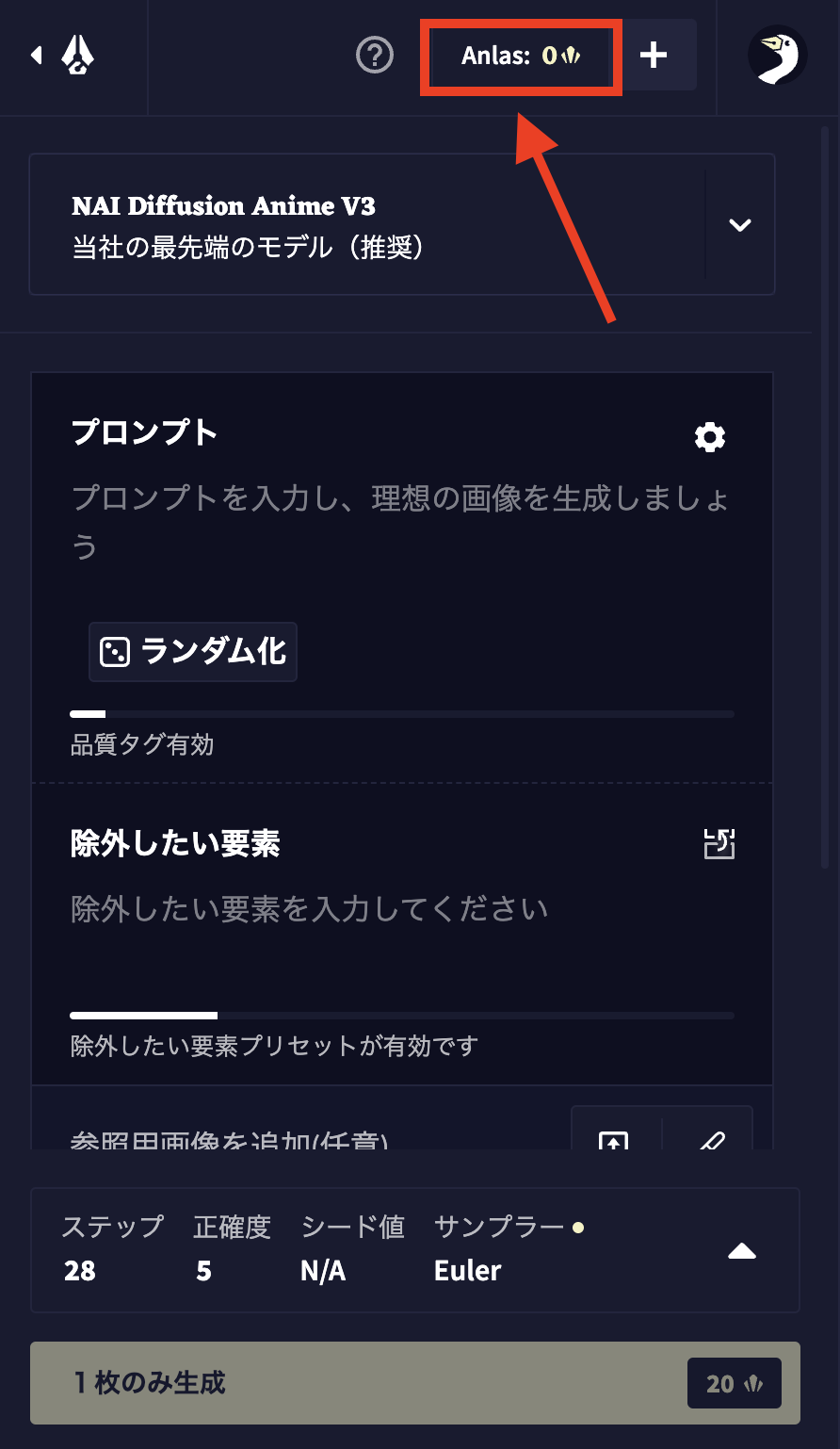Open prompt settings gear icon

click(x=710, y=437)
